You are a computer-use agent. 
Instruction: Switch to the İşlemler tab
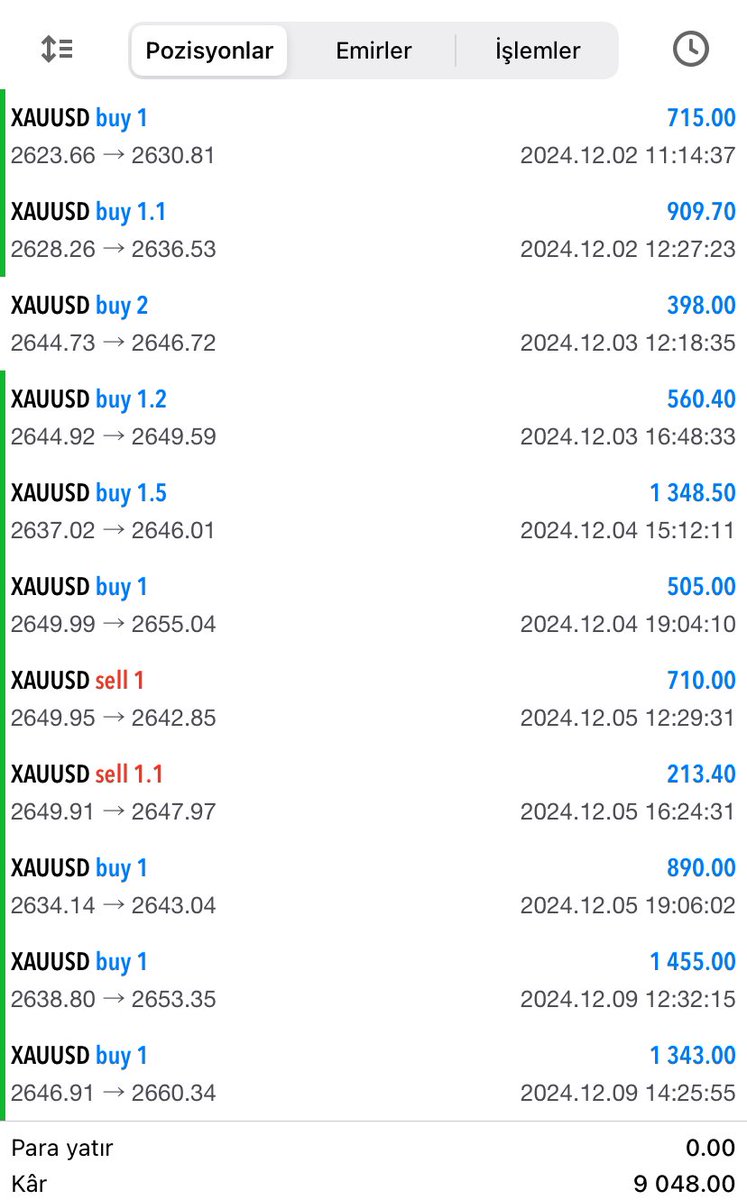click(x=537, y=51)
